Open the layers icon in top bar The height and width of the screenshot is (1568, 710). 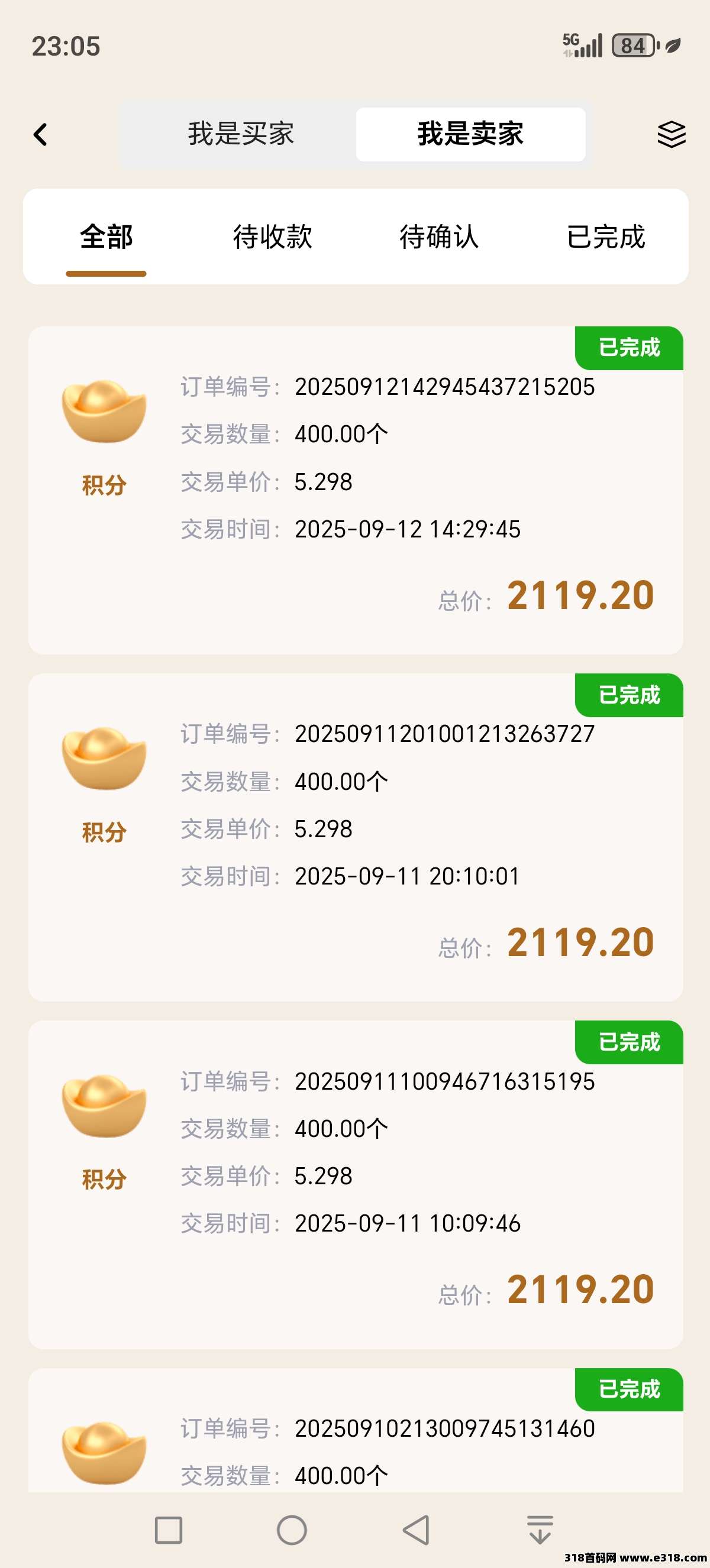tap(671, 135)
